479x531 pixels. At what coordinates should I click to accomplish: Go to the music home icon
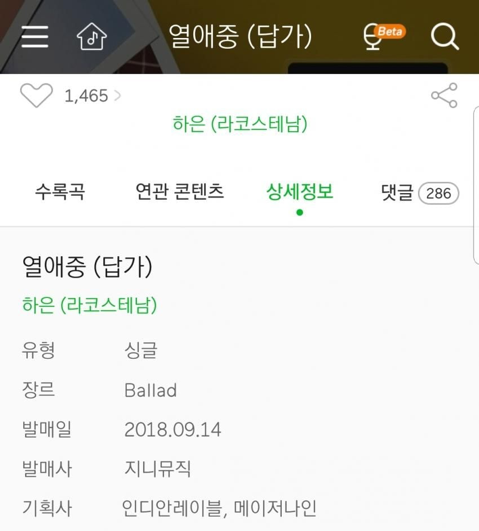click(91, 36)
